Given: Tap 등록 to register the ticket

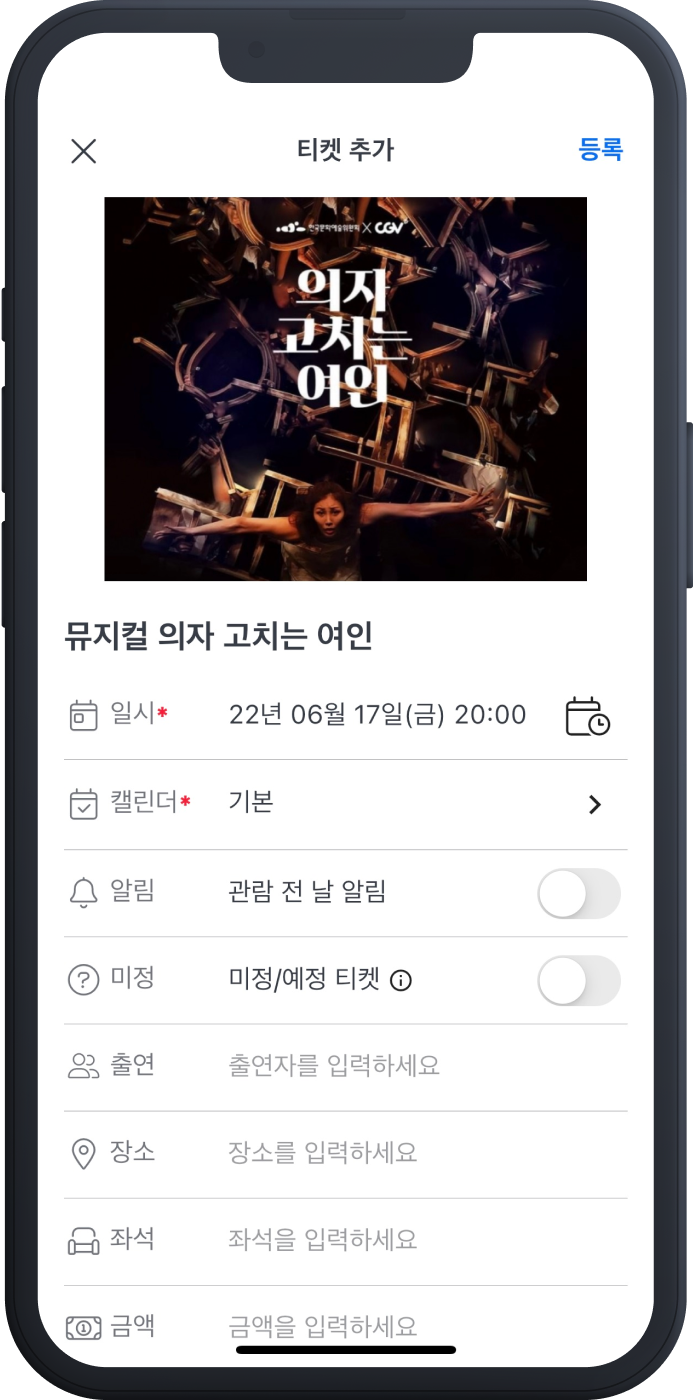Looking at the screenshot, I should (x=600, y=150).
